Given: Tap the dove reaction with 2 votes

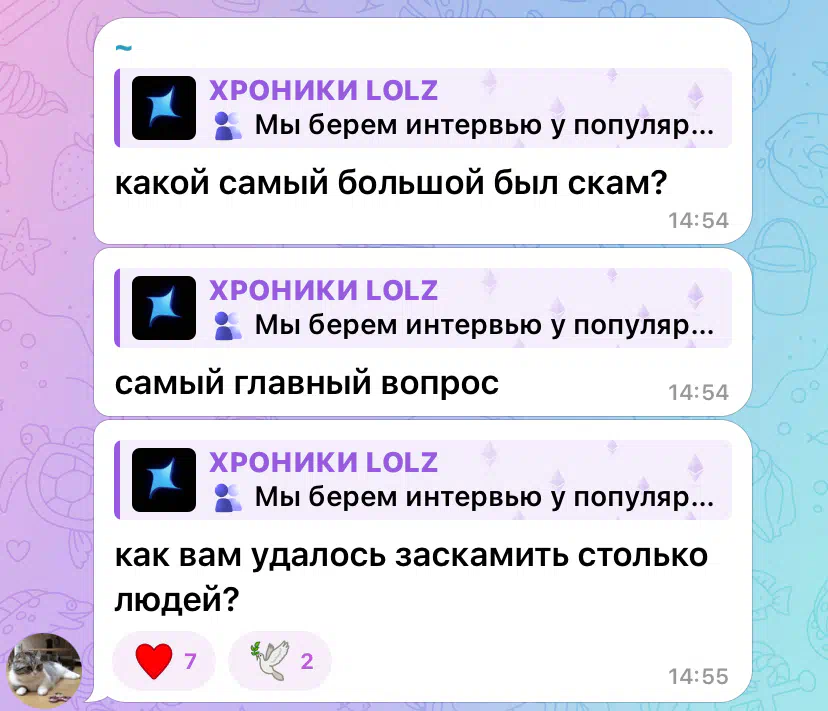Looking at the screenshot, I should (279, 661).
